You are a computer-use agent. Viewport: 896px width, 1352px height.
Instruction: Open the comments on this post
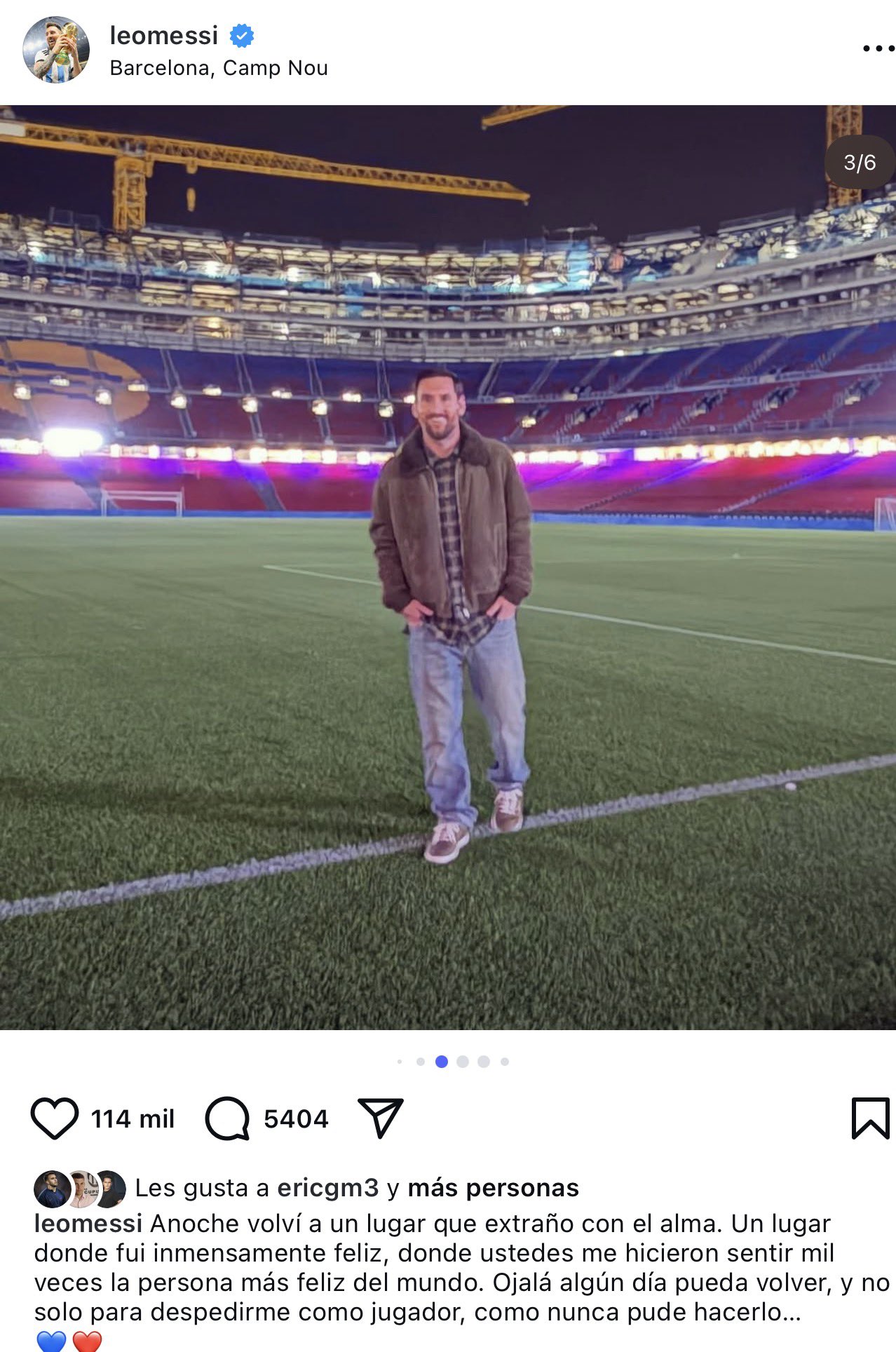coord(227,1118)
